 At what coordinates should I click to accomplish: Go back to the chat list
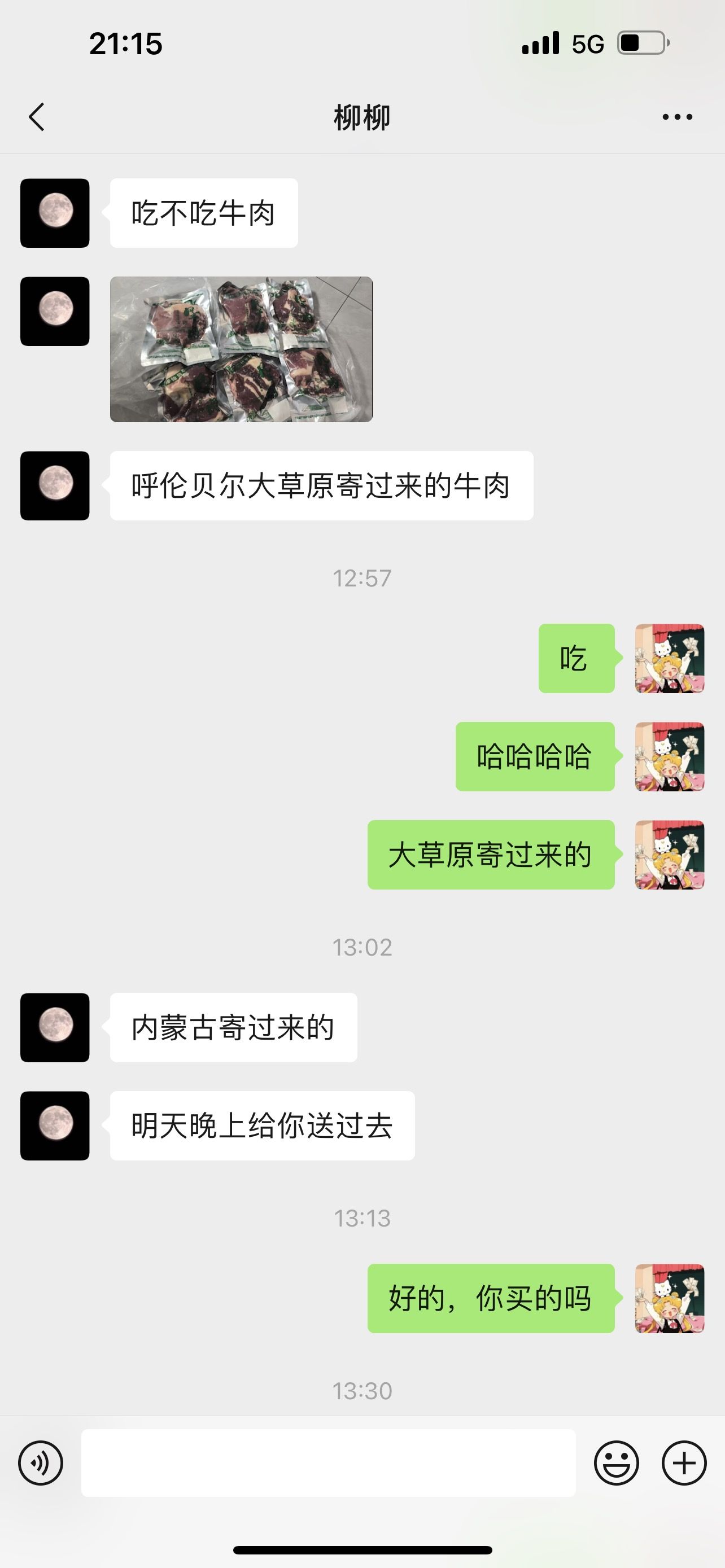coord(37,117)
